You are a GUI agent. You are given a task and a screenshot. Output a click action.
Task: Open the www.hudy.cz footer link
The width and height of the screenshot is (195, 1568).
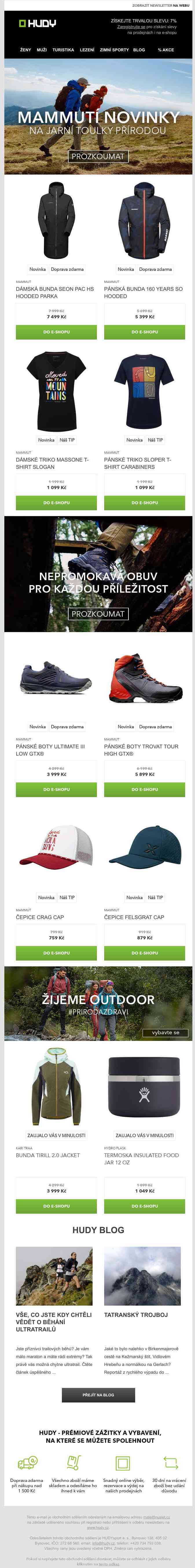point(98,1527)
